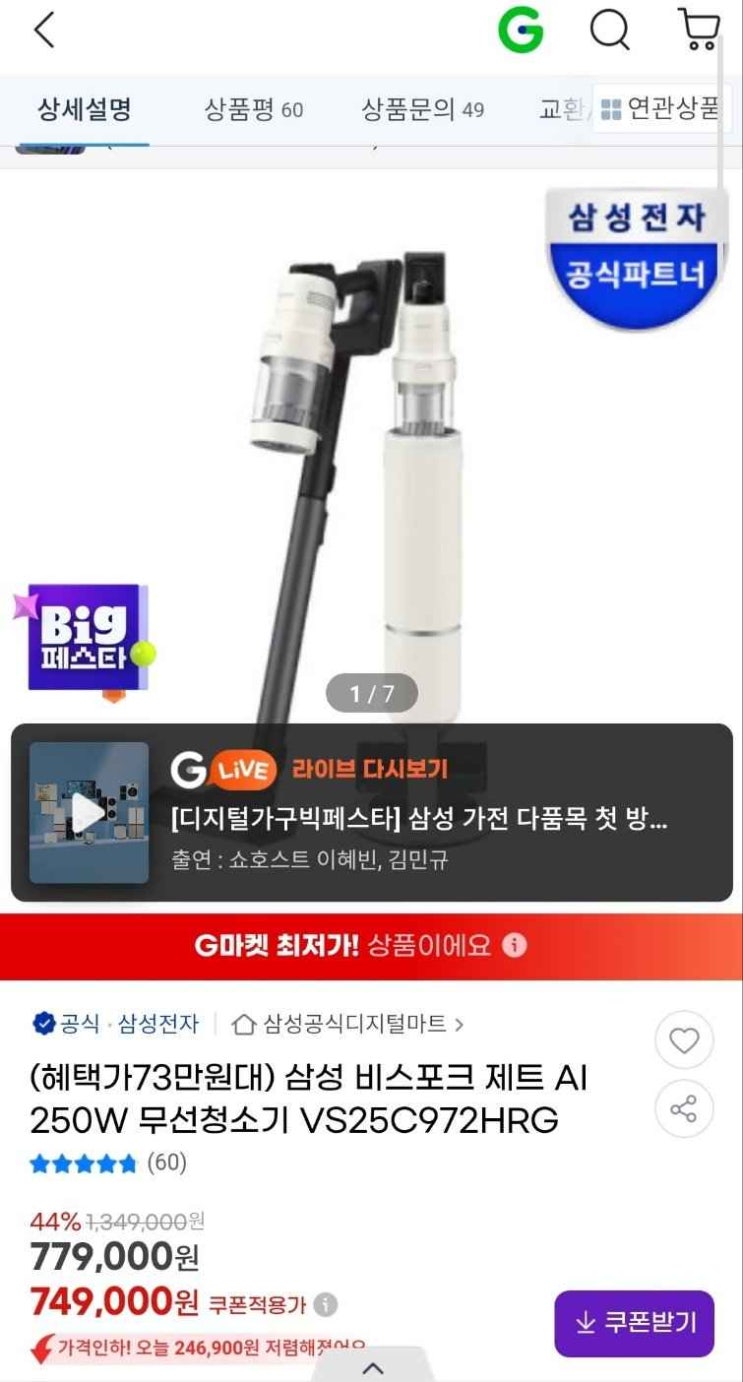Image resolution: width=743 pixels, height=1382 pixels.
Task: Tap info icon beside 쿠폰적용가
Action: coord(325,1305)
